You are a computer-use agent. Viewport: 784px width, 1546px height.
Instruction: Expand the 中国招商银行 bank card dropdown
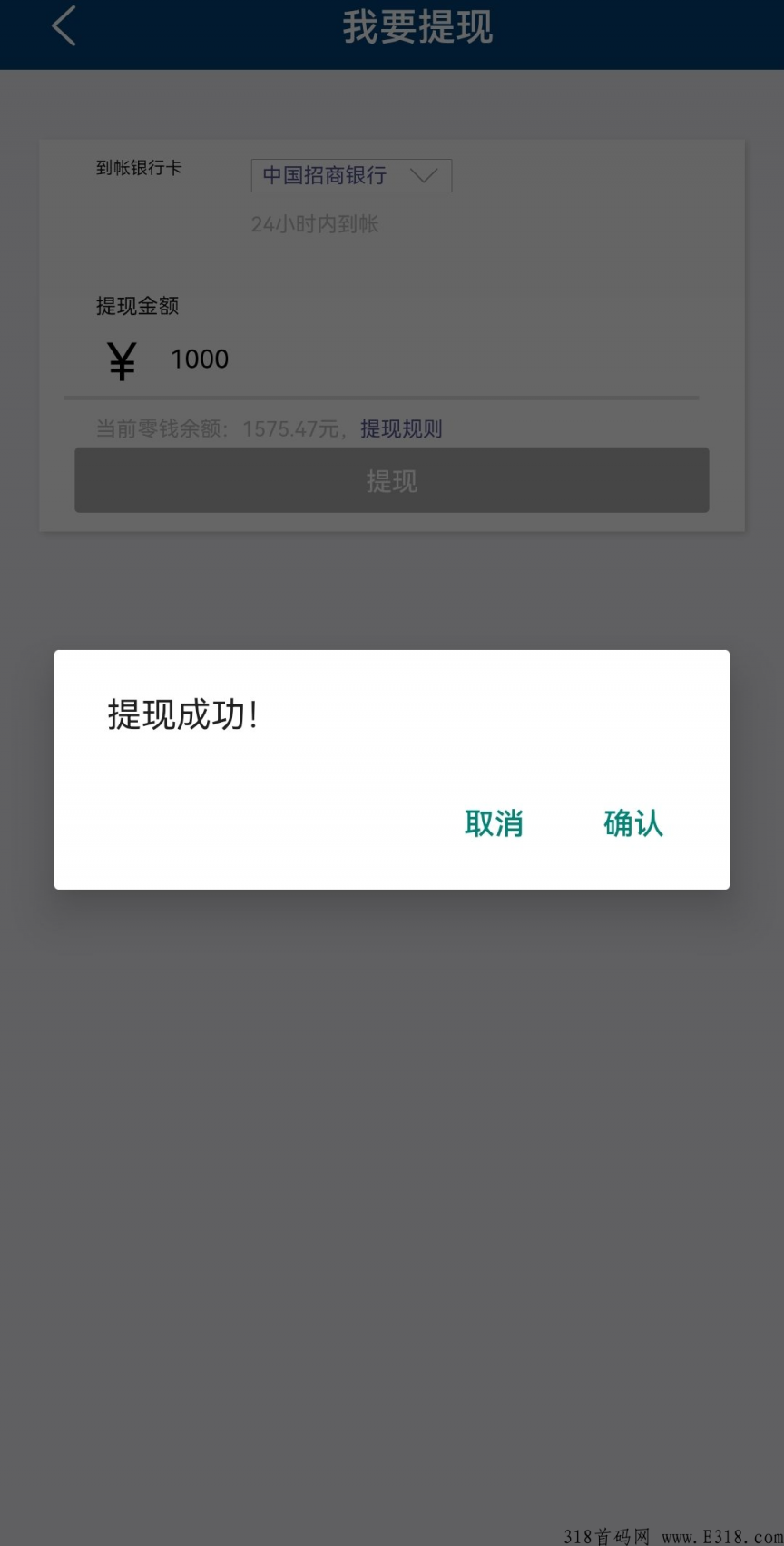(x=351, y=175)
